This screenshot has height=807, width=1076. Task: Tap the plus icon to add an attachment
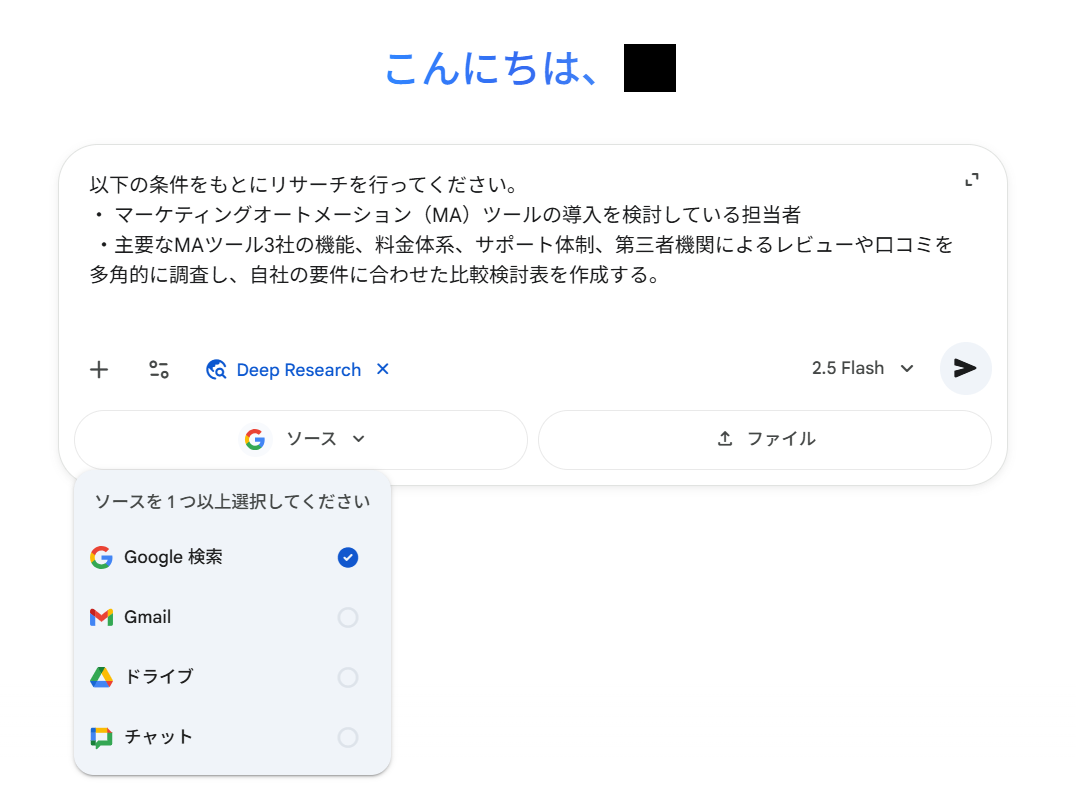tap(99, 370)
